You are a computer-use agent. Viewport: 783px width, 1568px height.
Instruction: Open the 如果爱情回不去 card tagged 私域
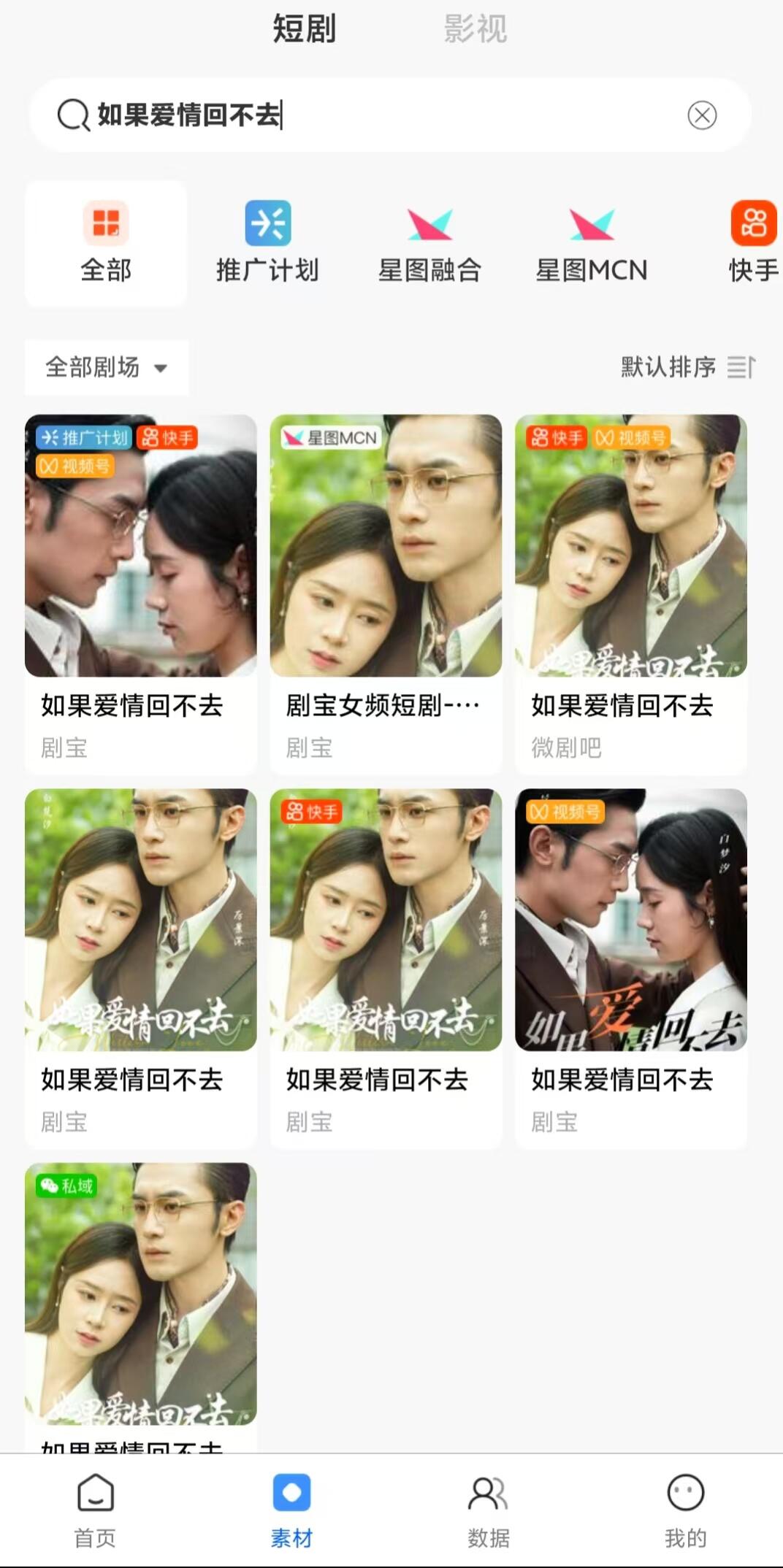coord(141,1299)
